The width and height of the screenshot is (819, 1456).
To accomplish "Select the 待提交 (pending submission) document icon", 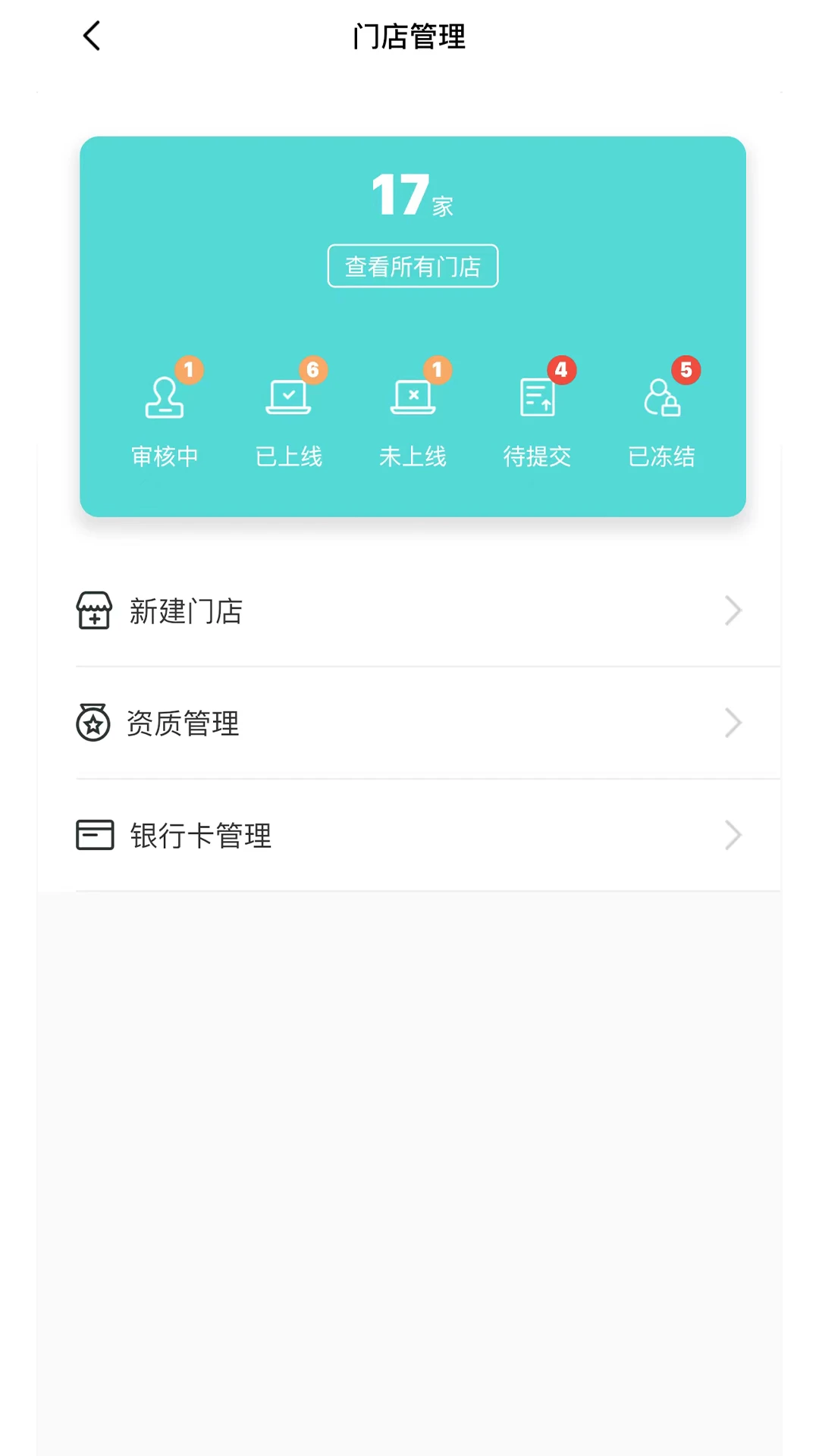I will coord(536,398).
